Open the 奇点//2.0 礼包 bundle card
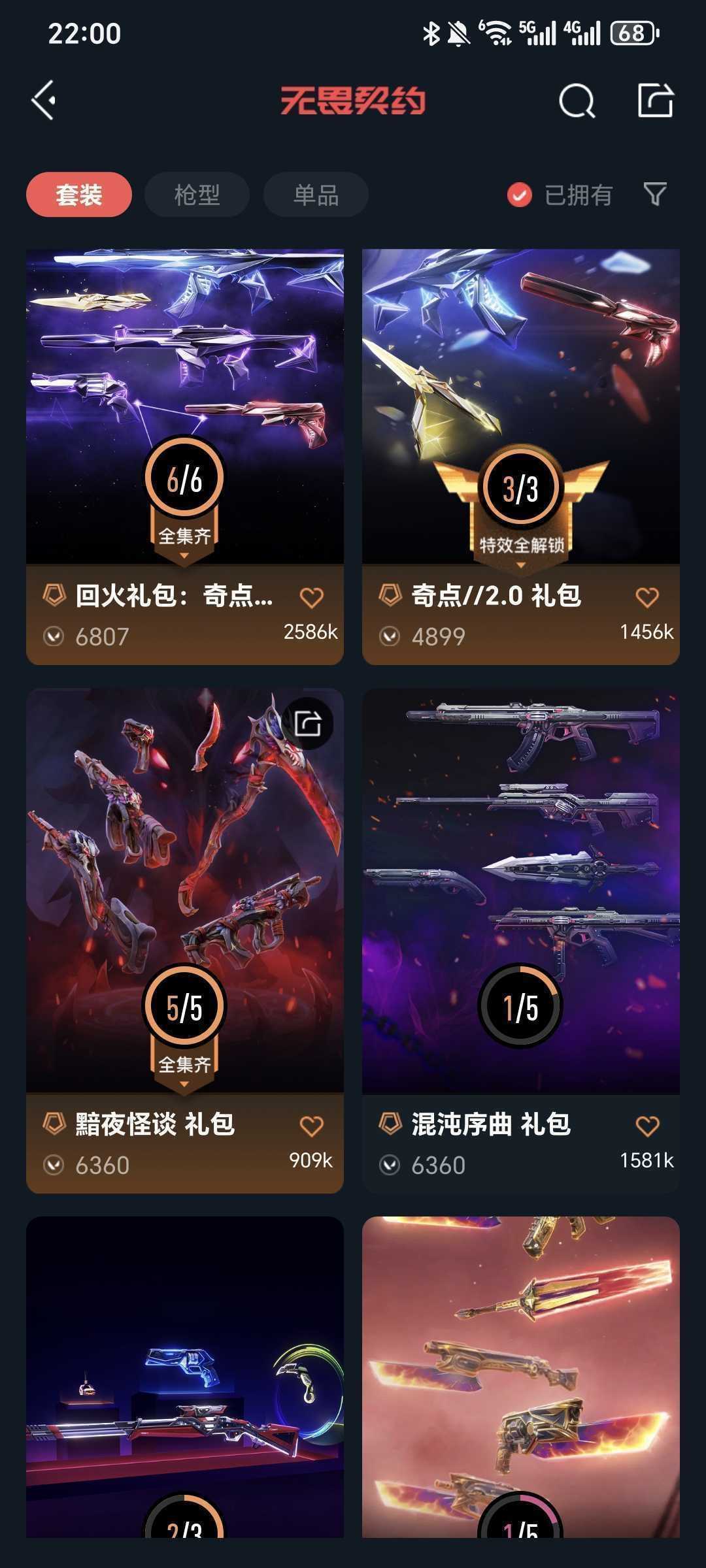This screenshot has height=1568, width=706. [520, 405]
